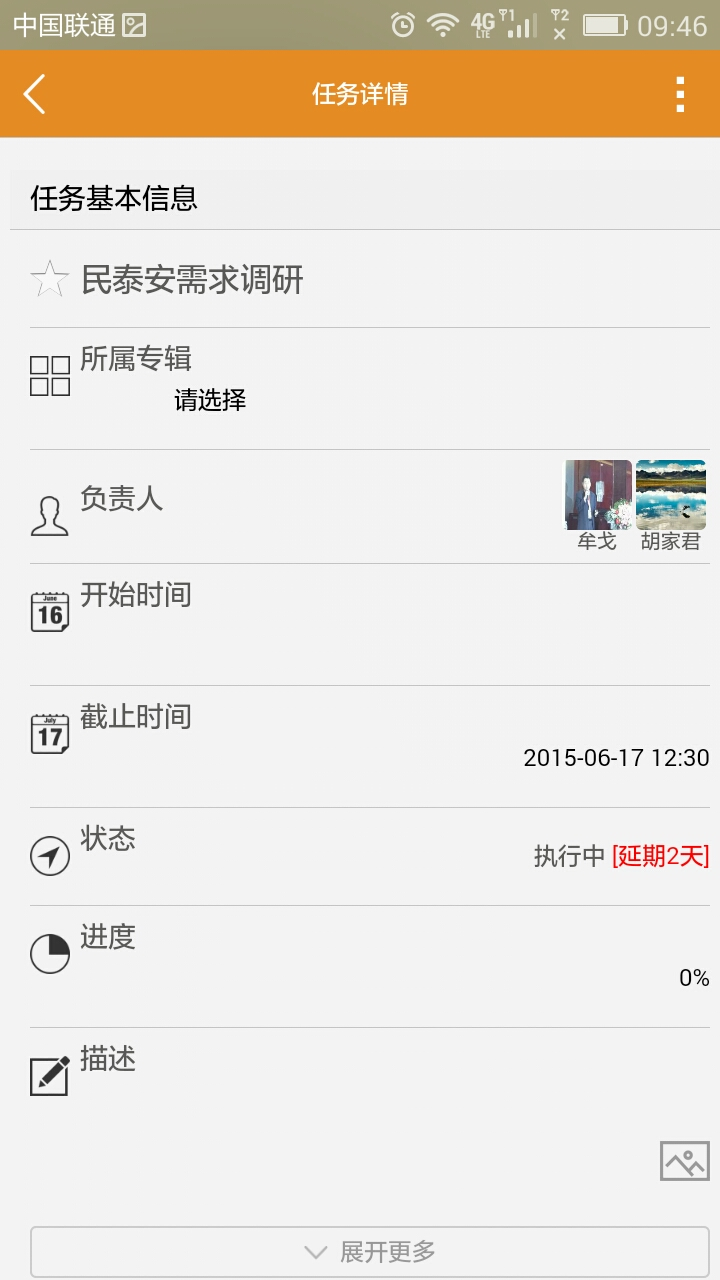Open 牟戈's avatar
Image resolution: width=720 pixels, height=1280 pixels.
point(598,495)
